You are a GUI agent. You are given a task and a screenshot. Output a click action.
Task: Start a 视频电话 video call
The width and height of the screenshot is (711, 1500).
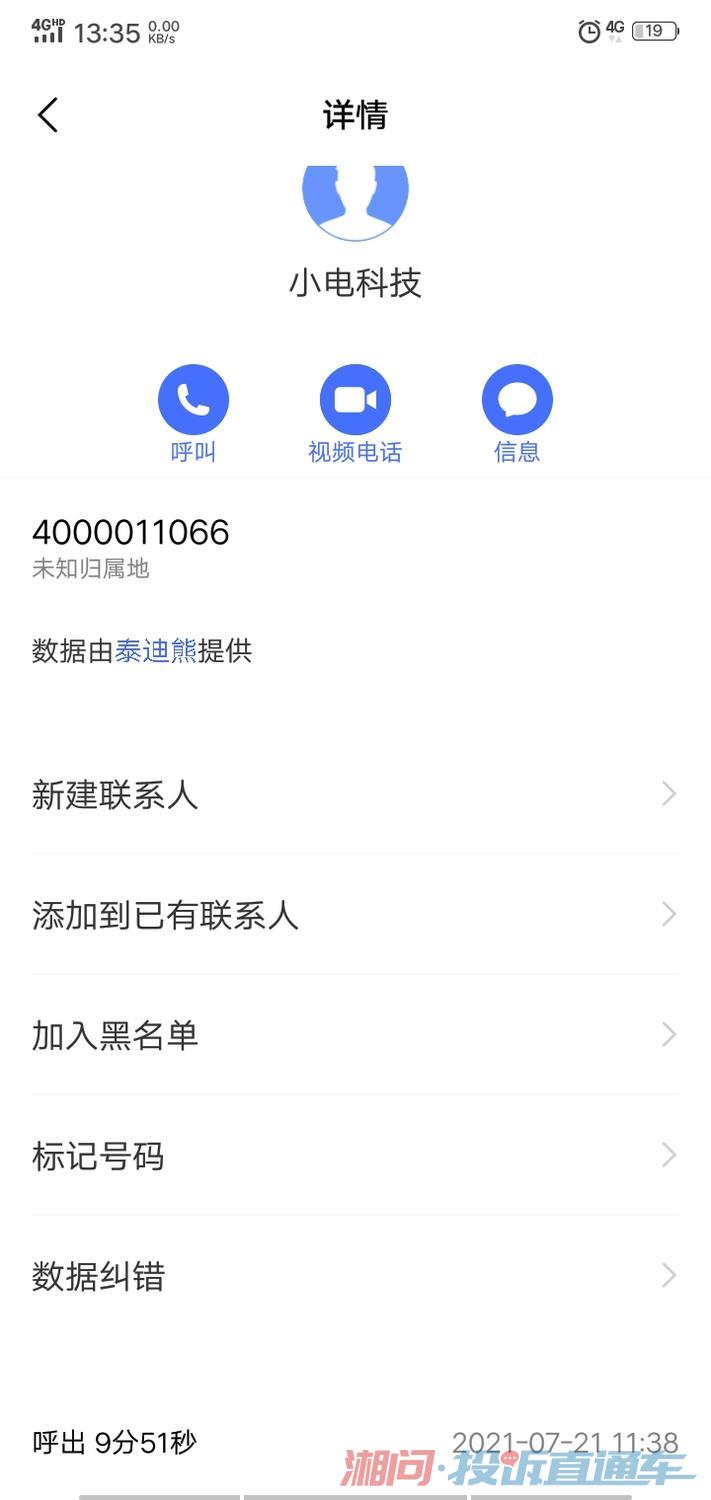(x=355, y=400)
